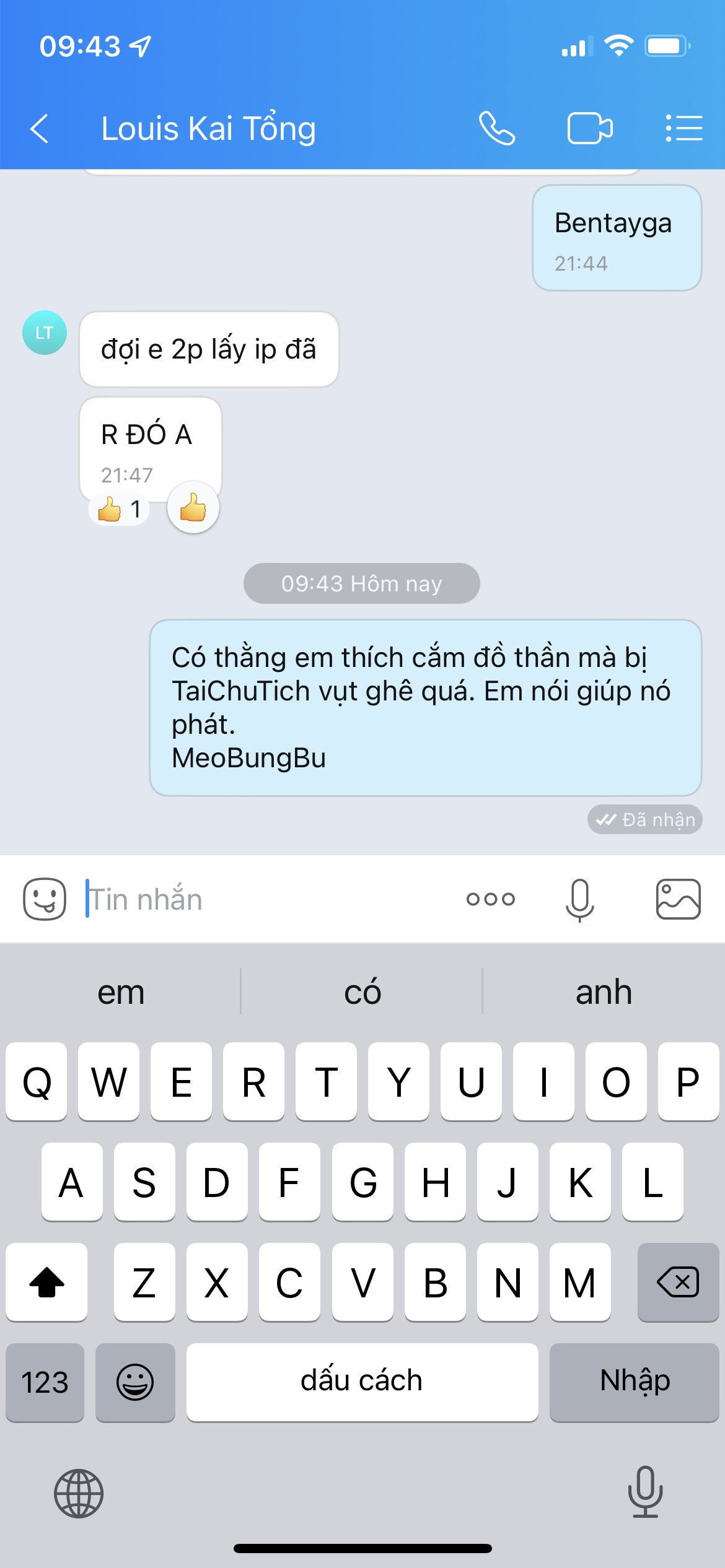The height and width of the screenshot is (1568, 725).
Task: Insert suggested word 'anh'
Action: 604,992
